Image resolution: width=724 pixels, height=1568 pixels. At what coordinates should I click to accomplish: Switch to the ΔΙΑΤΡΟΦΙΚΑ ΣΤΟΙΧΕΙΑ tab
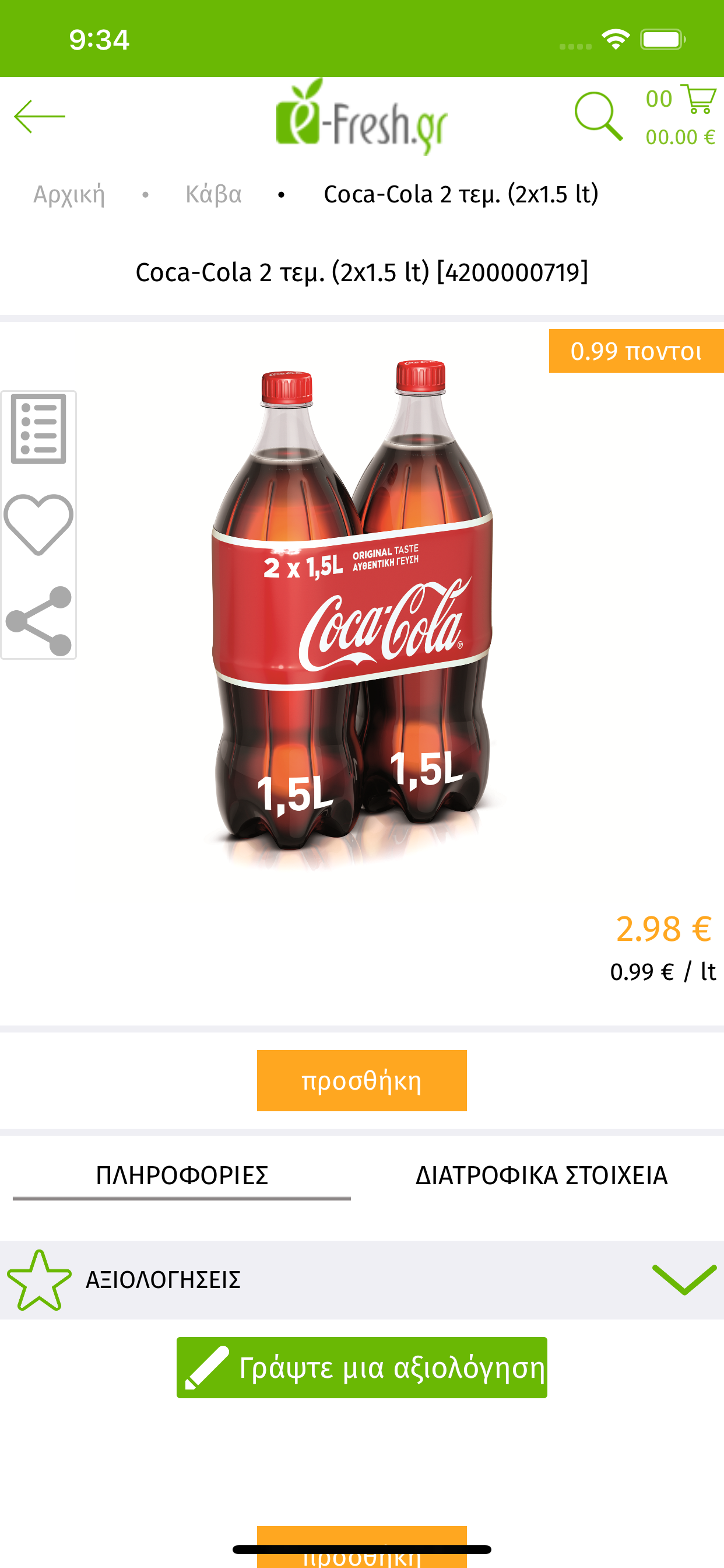542,1175
